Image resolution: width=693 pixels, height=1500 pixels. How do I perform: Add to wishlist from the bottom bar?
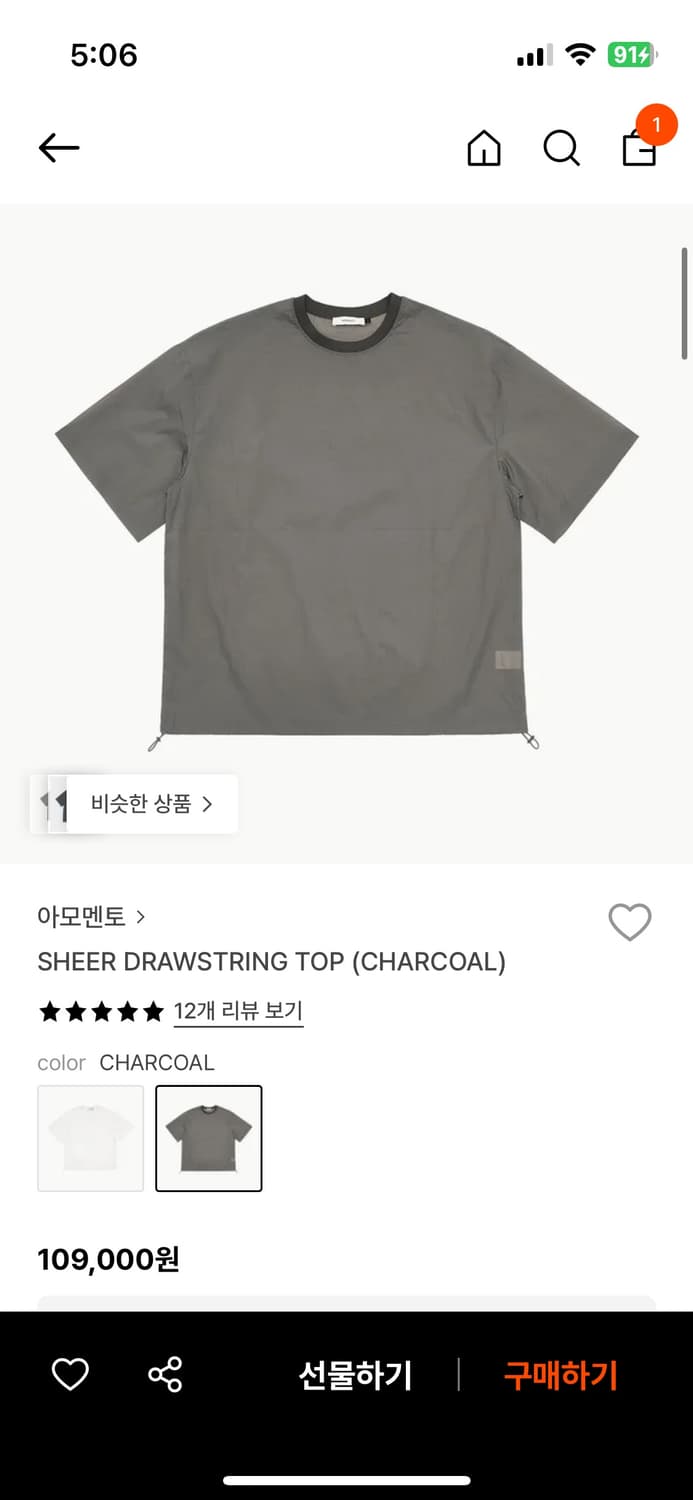[x=70, y=1374]
